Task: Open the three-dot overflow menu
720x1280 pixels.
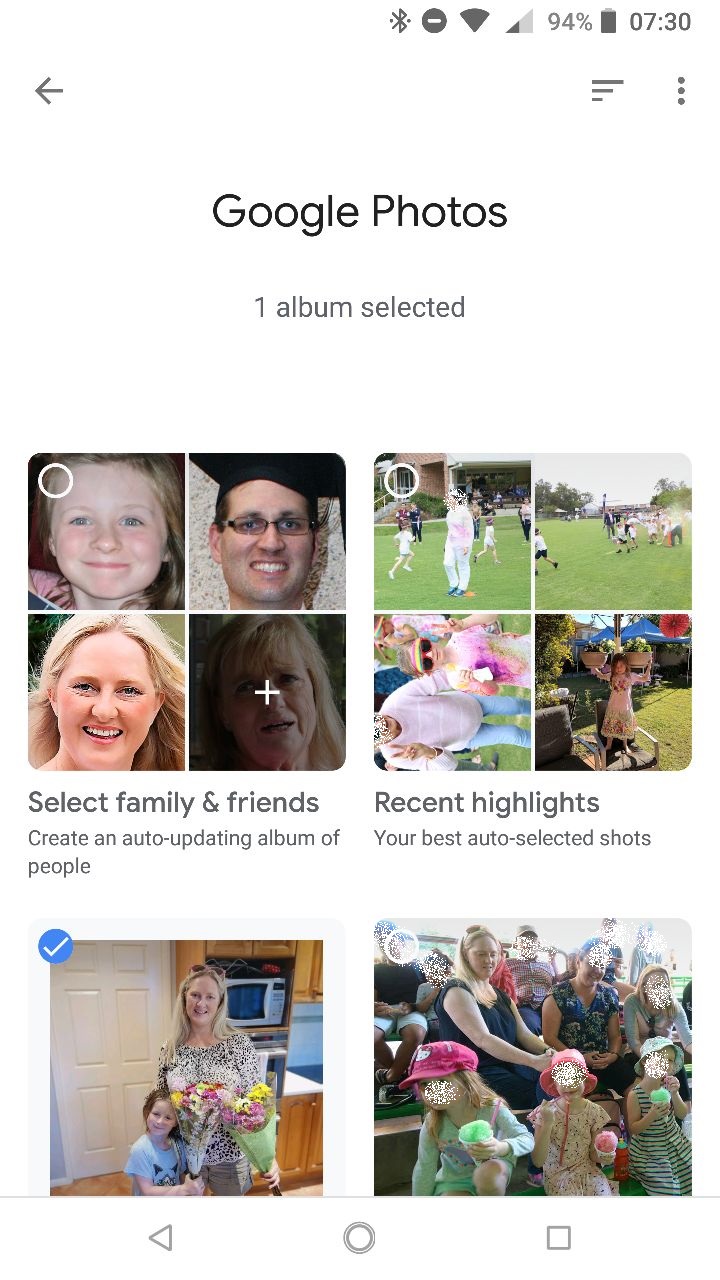Action: [x=681, y=91]
